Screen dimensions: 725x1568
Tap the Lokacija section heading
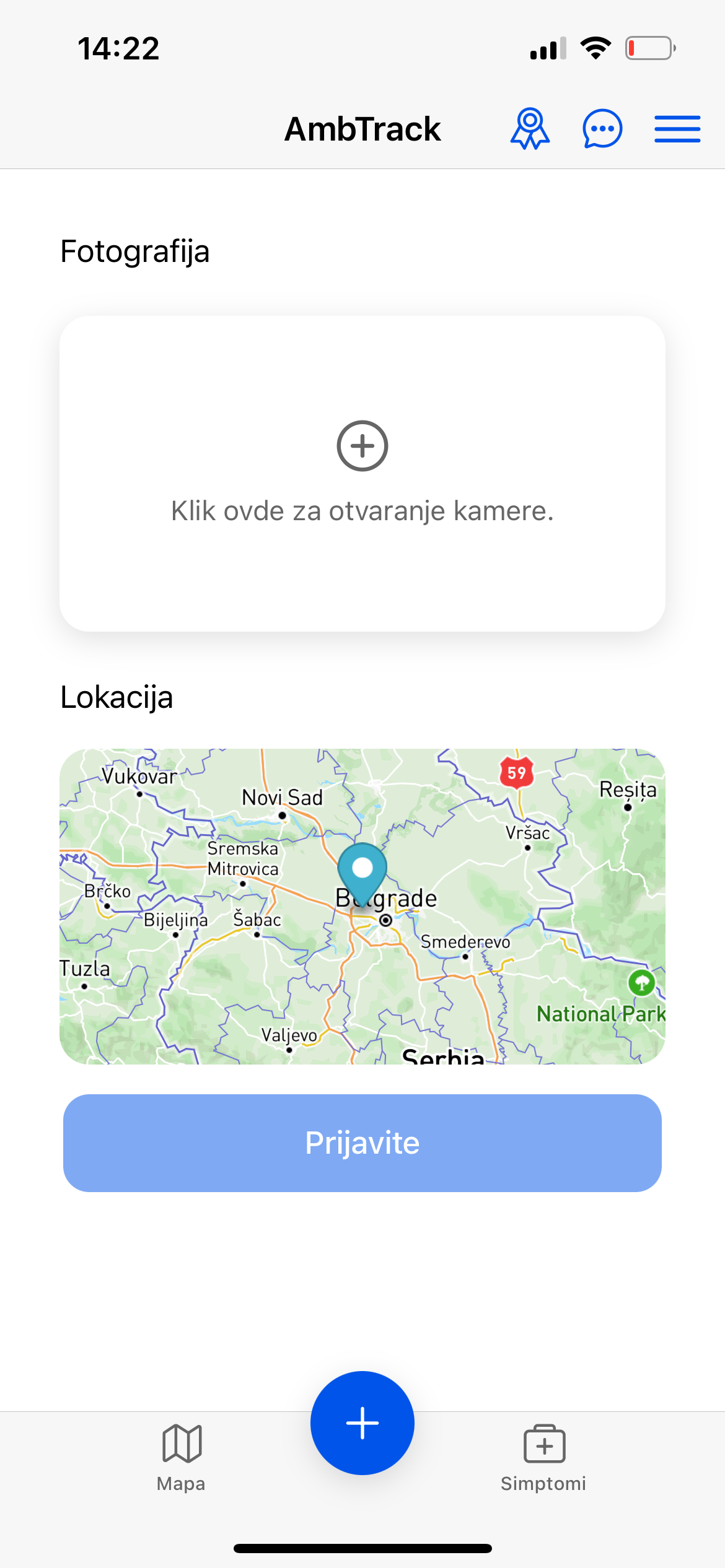(116, 696)
